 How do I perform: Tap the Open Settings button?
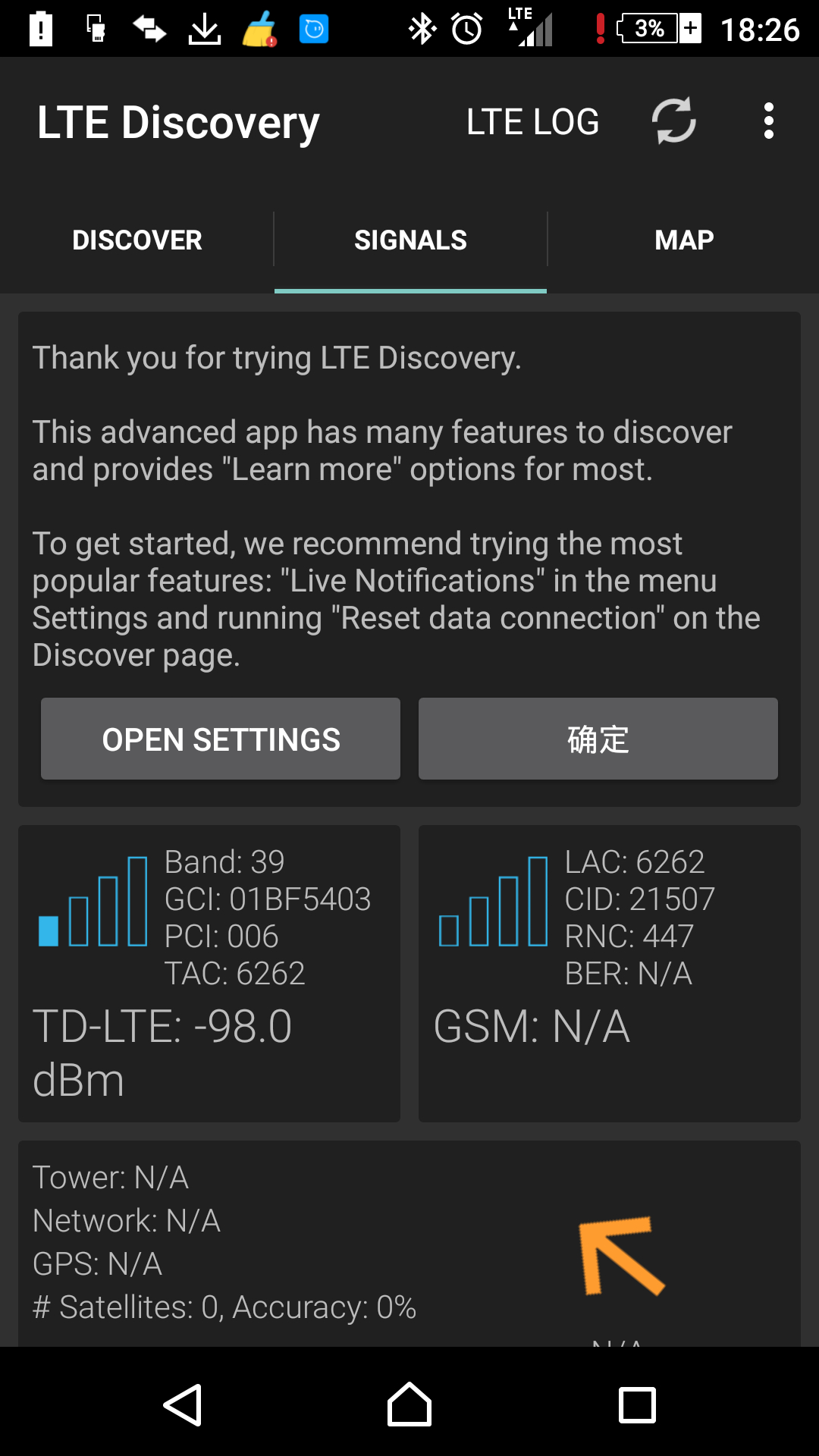(221, 739)
